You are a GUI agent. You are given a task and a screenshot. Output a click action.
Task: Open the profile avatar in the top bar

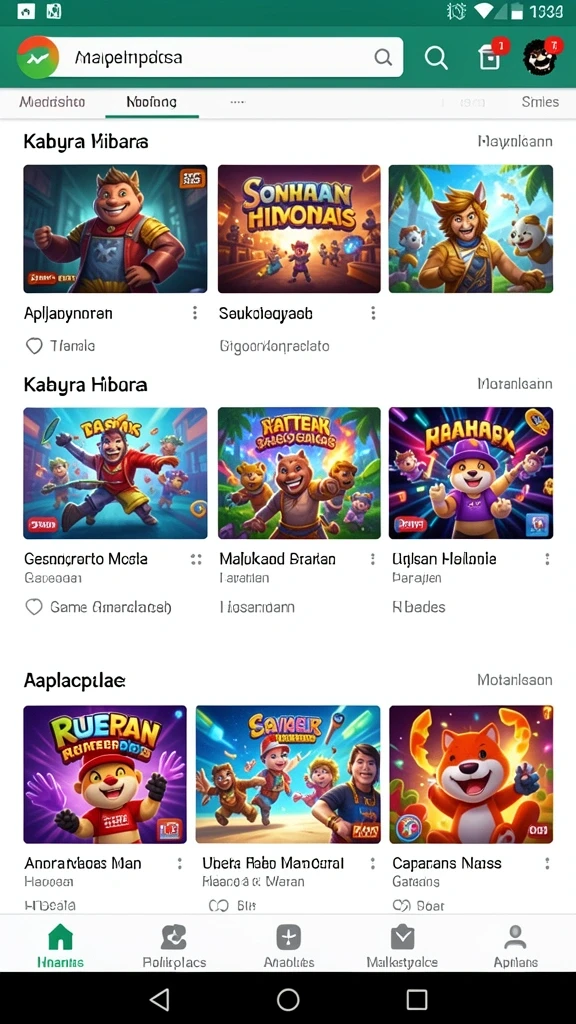pos(541,56)
